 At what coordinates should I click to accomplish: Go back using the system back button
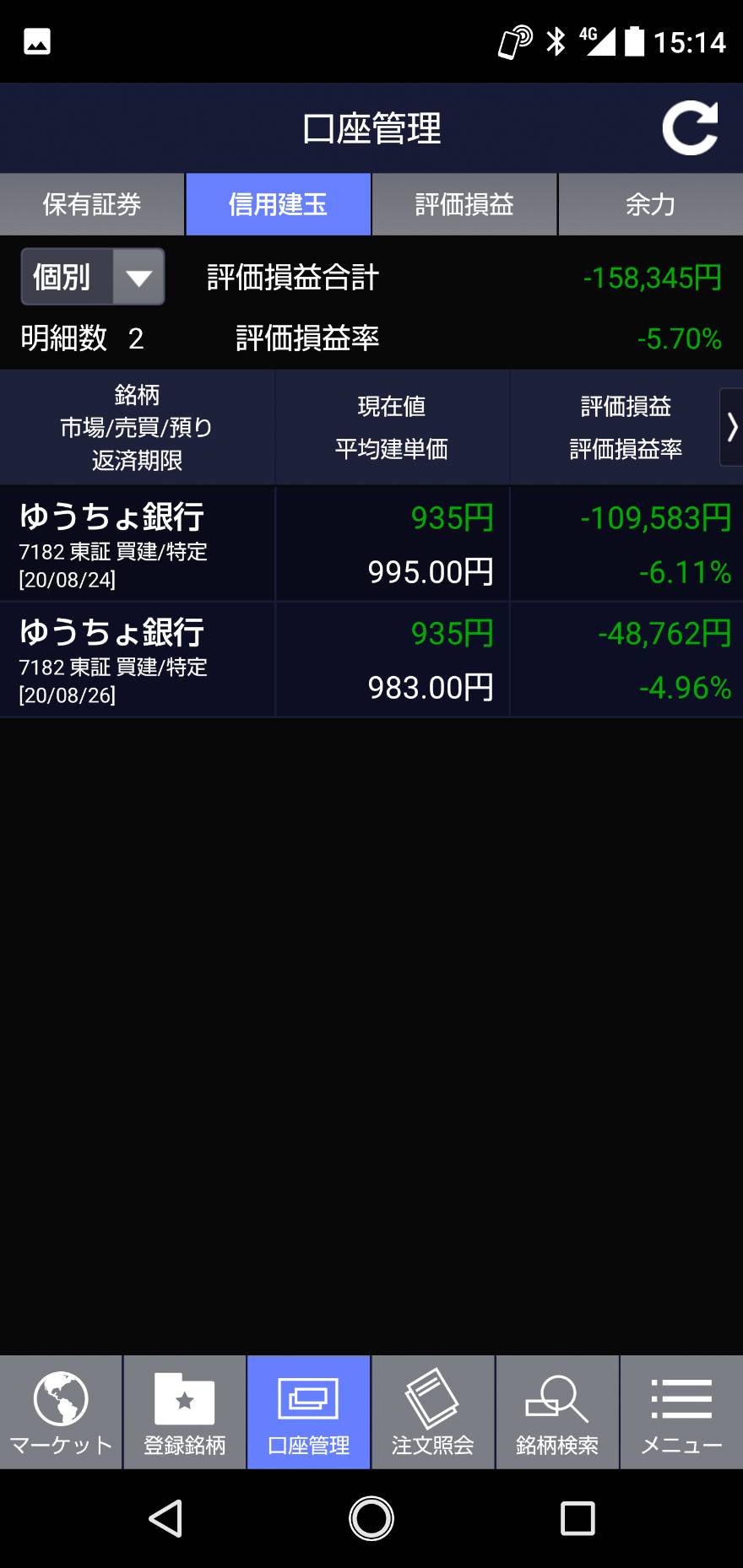[x=165, y=1518]
